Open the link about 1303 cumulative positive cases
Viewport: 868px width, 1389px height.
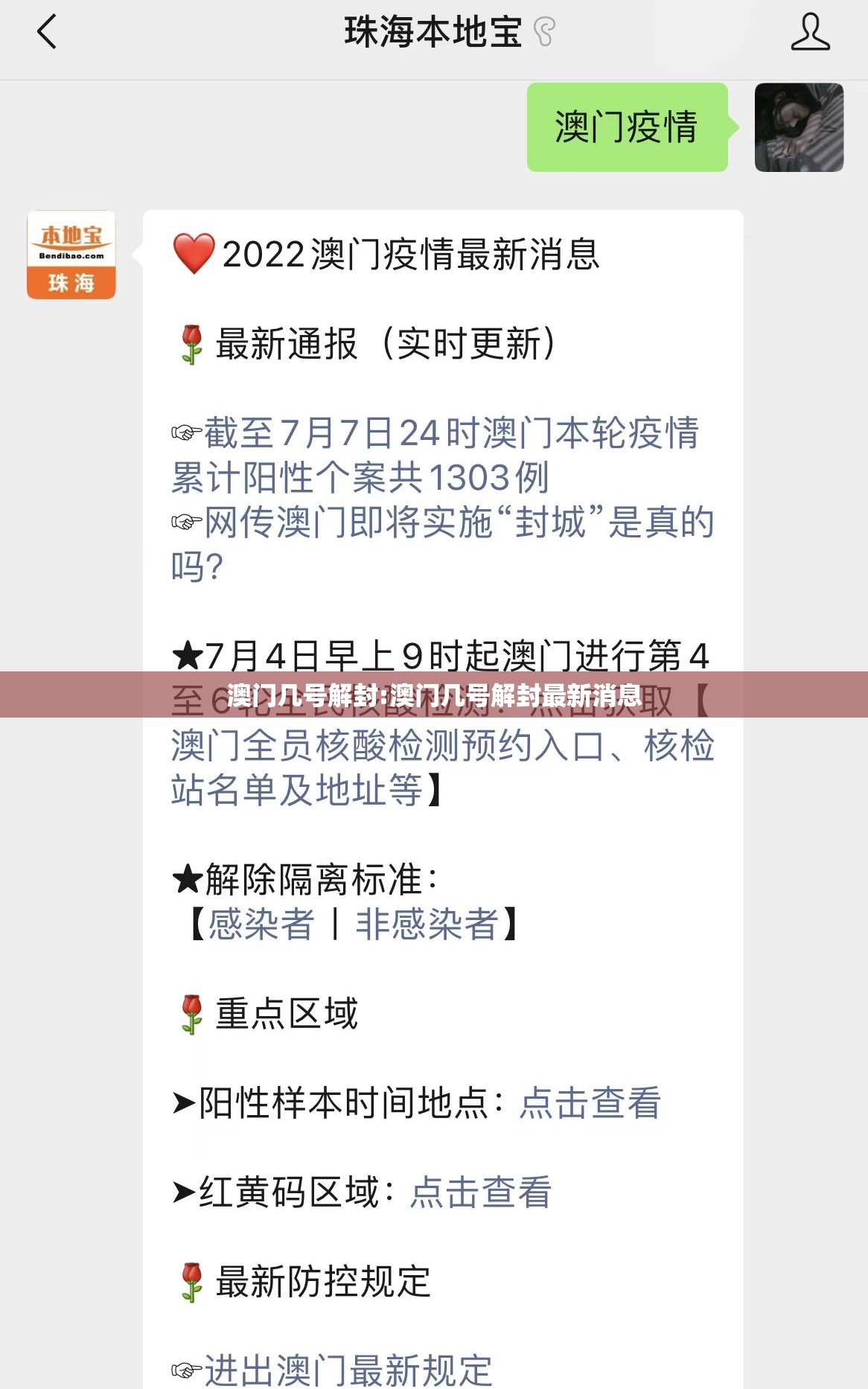pos(435,456)
